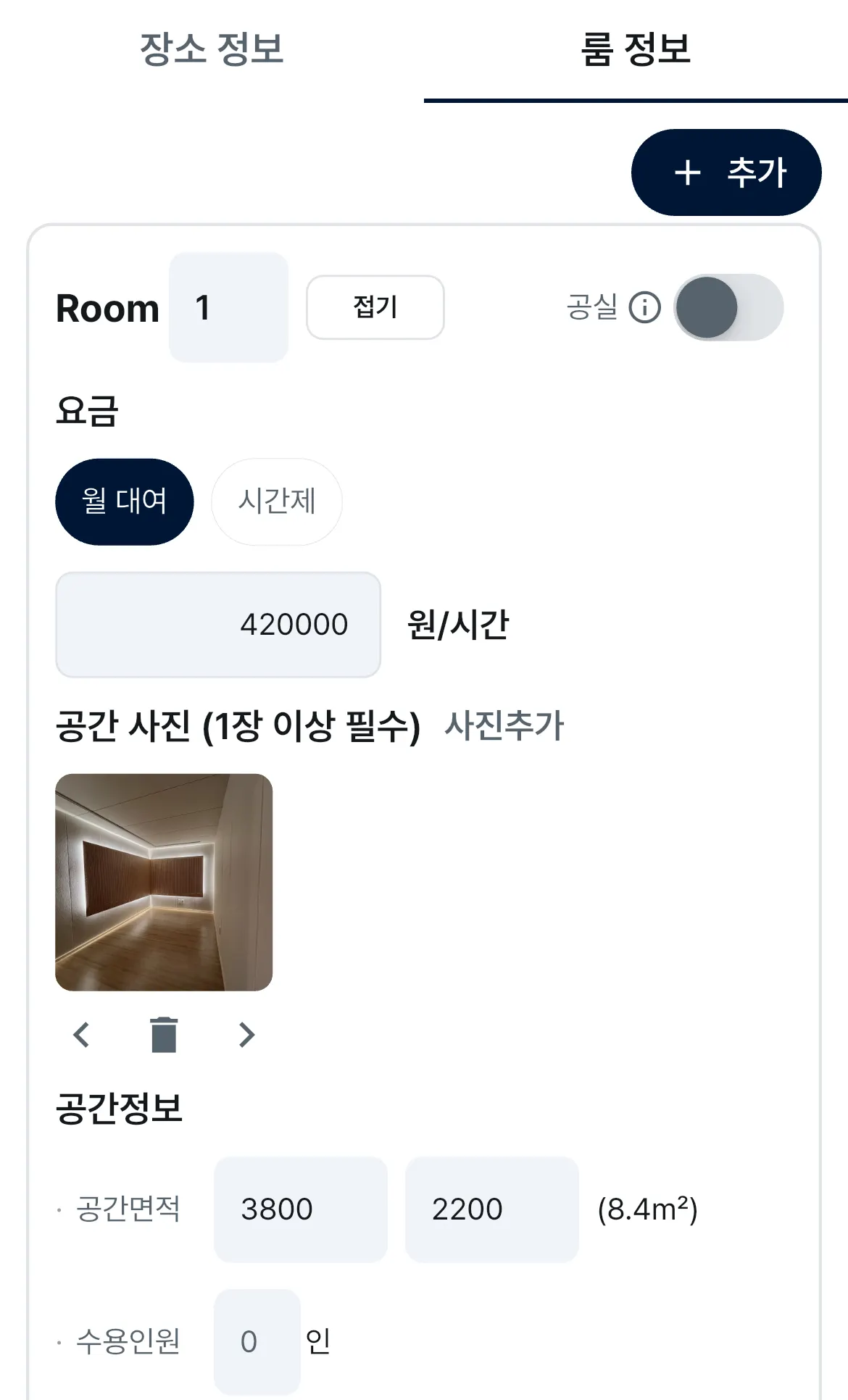848x1400 pixels.
Task: Collapse the room card with 접기
Action: pyautogui.click(x=375, y=307)
